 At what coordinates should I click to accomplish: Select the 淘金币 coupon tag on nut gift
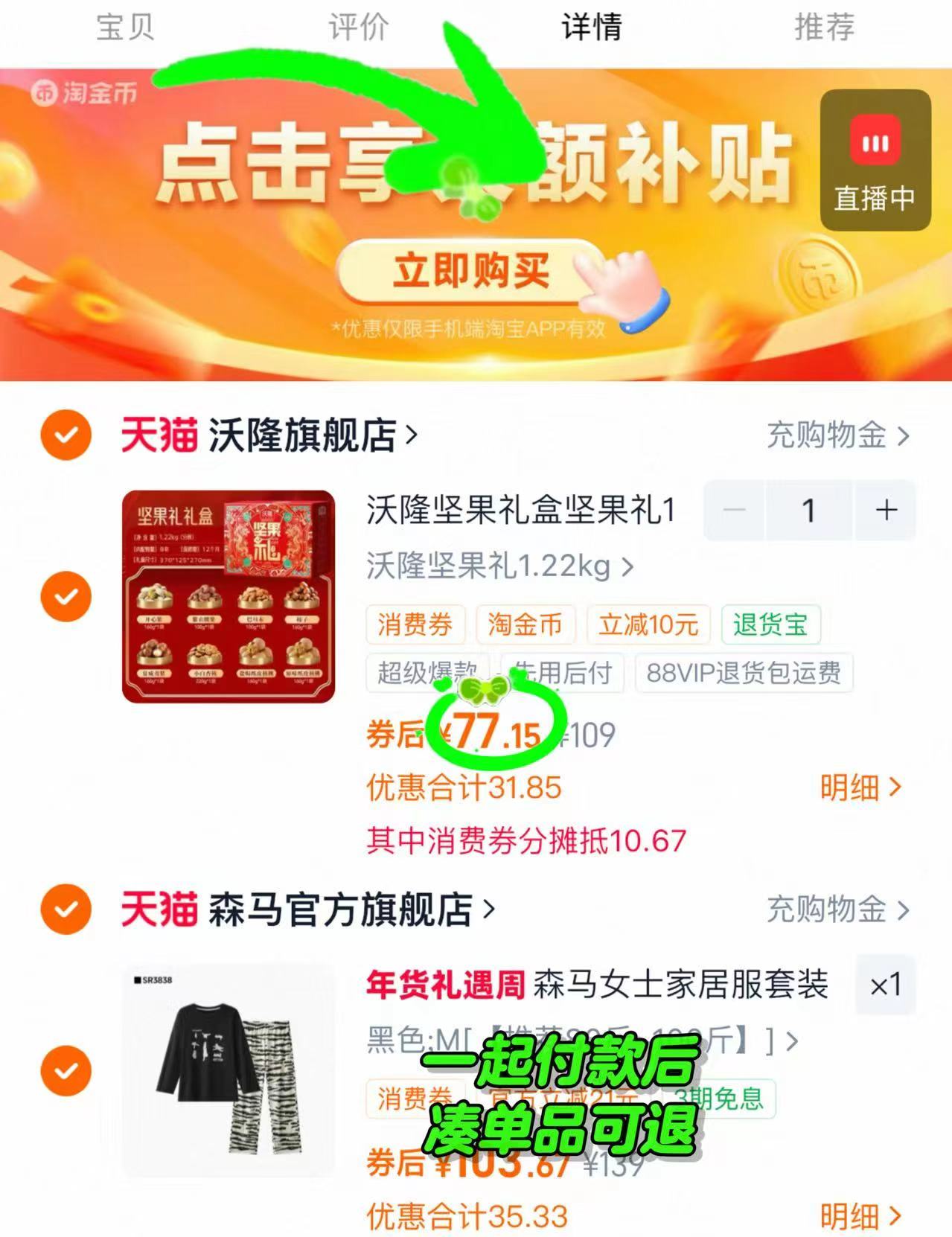tap(525, 626)
